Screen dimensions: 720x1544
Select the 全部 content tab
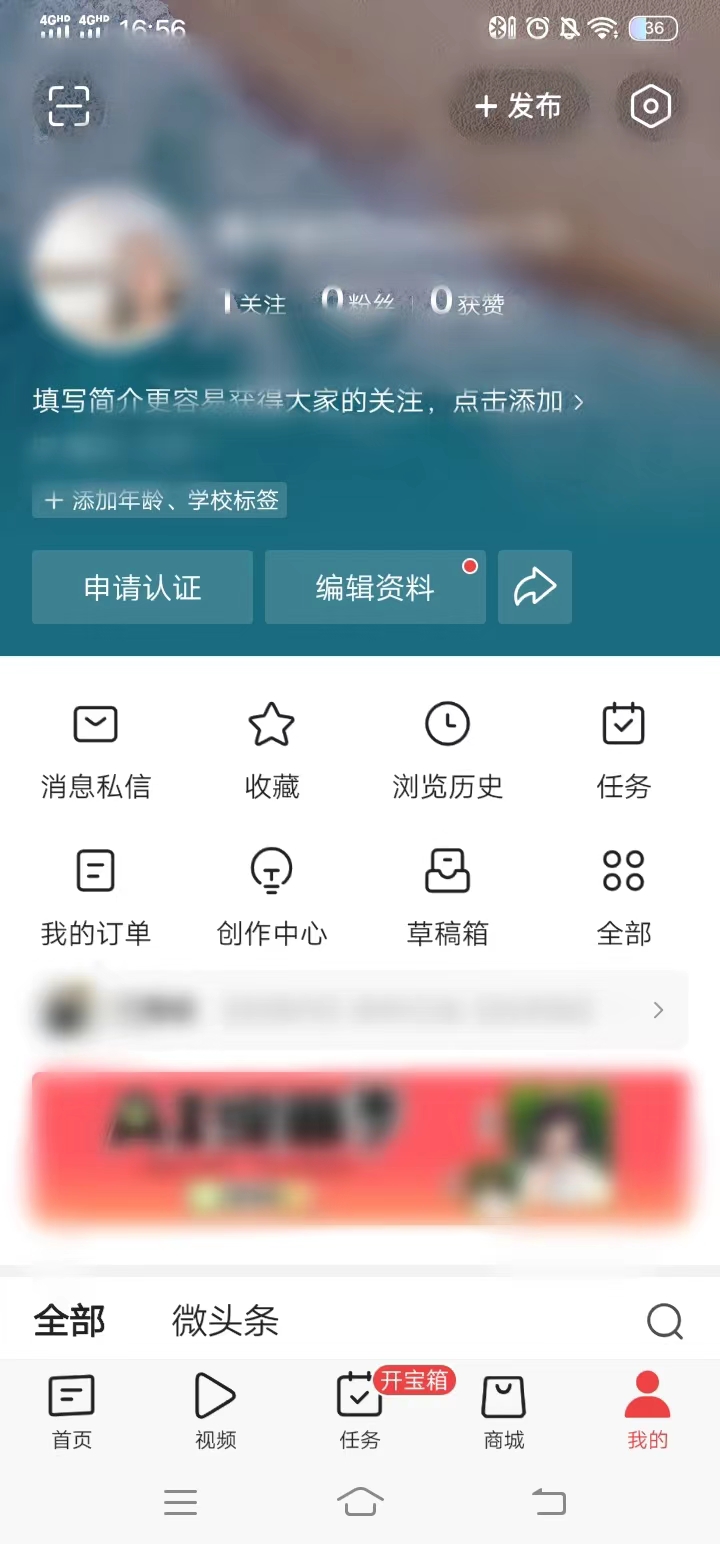pos(69,1320)
